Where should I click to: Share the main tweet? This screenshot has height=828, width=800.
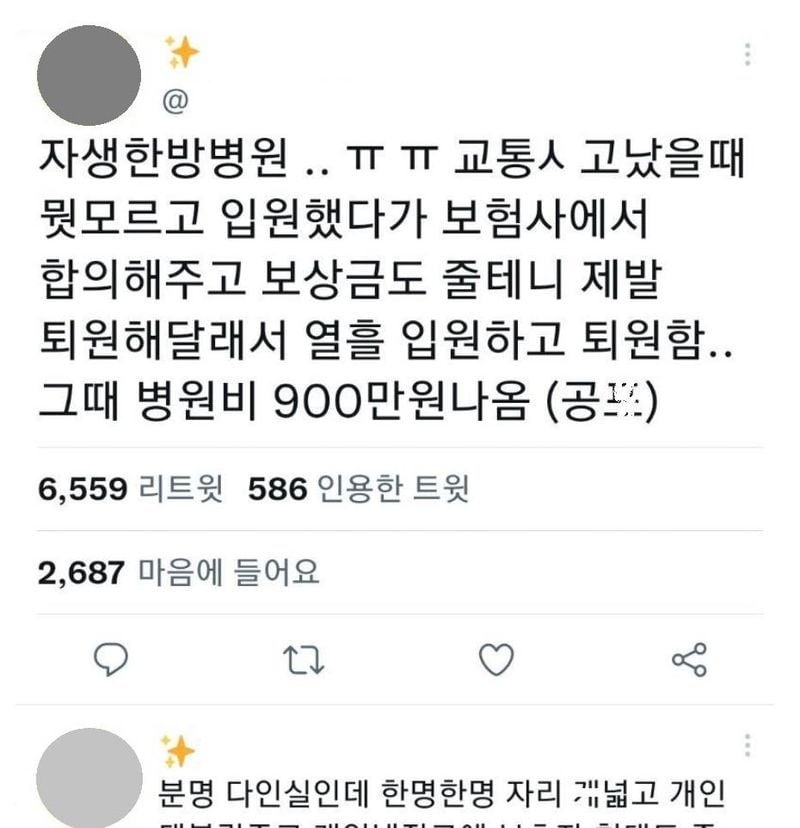tap(689, 659)
